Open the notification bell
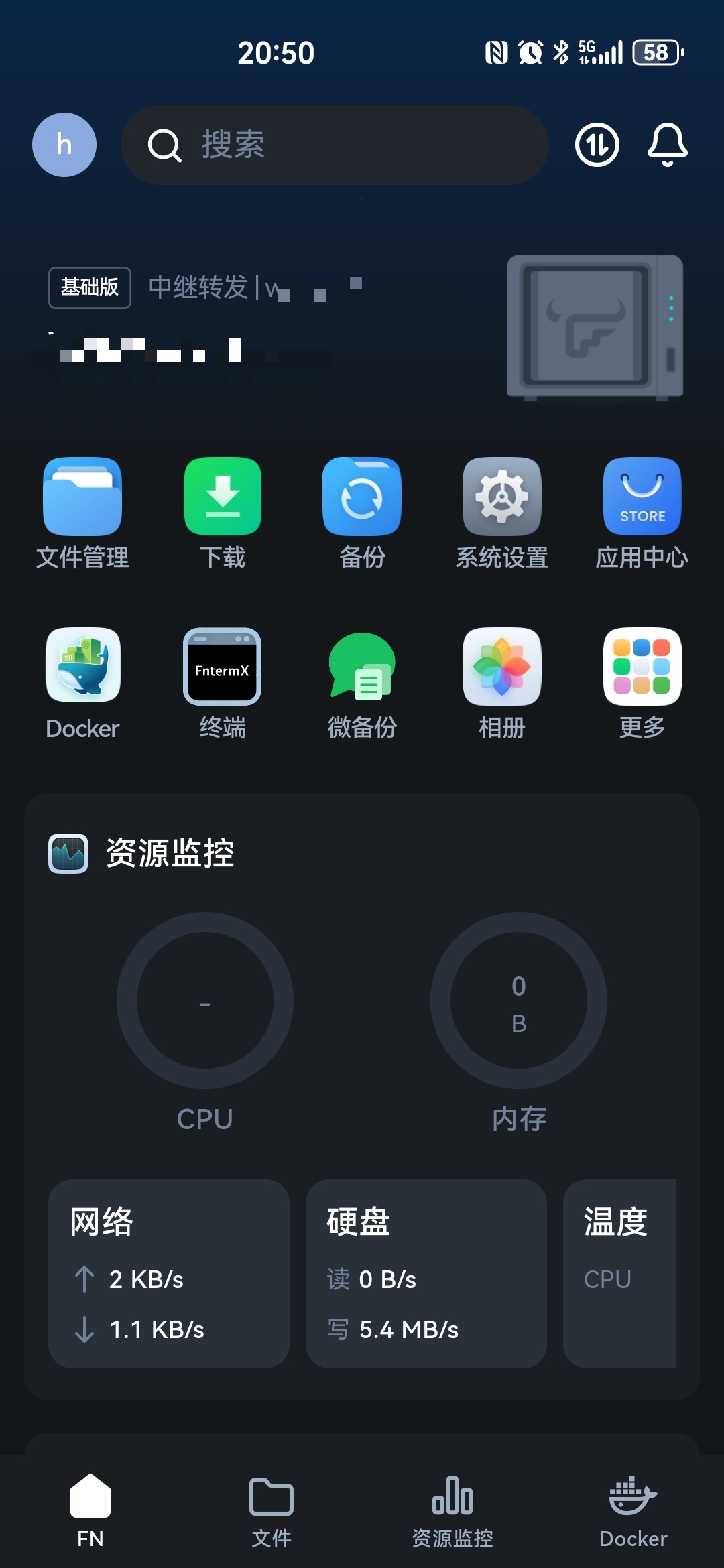 click(666, 145)
